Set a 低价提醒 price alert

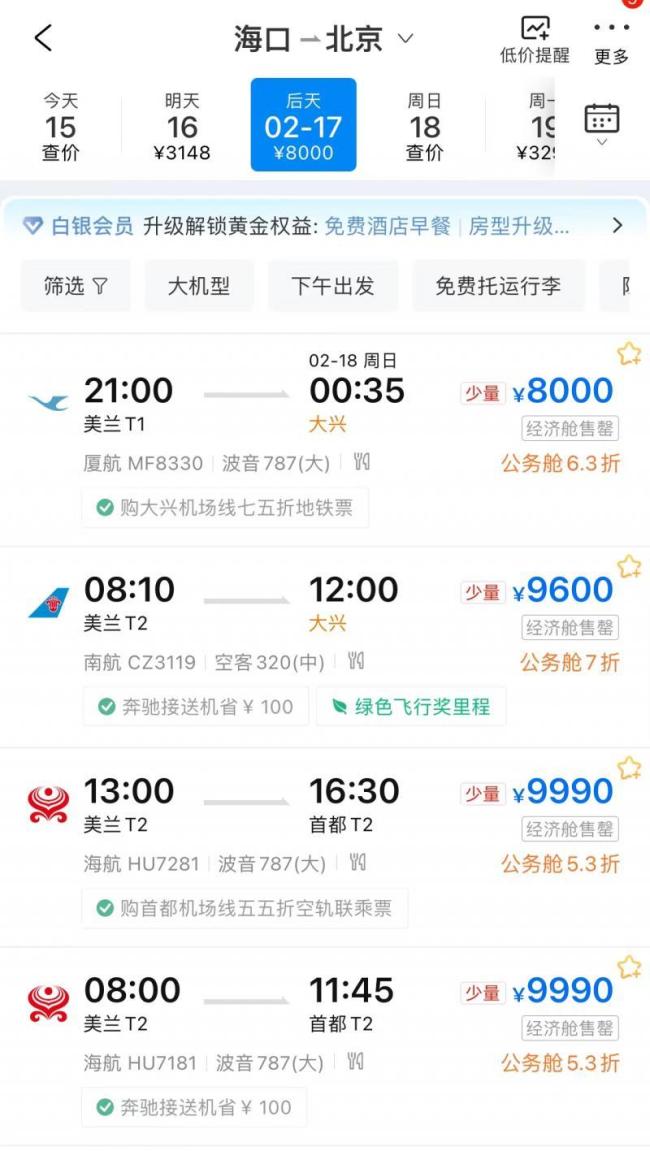tap(535, 40)
